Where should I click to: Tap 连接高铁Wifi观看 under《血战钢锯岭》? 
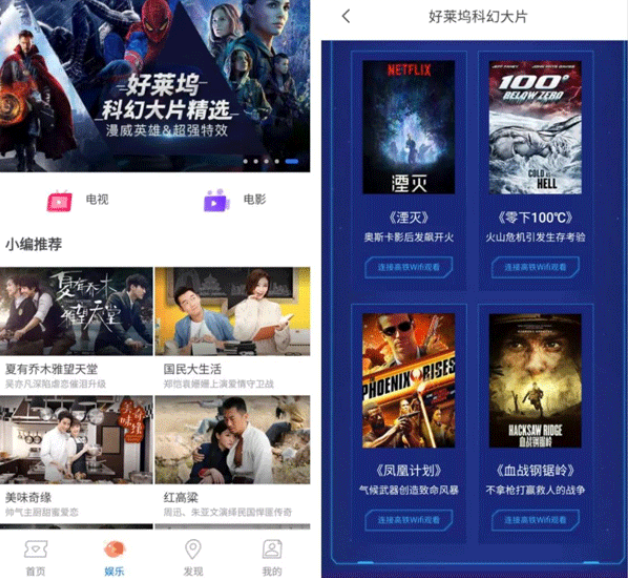(535, 520)
